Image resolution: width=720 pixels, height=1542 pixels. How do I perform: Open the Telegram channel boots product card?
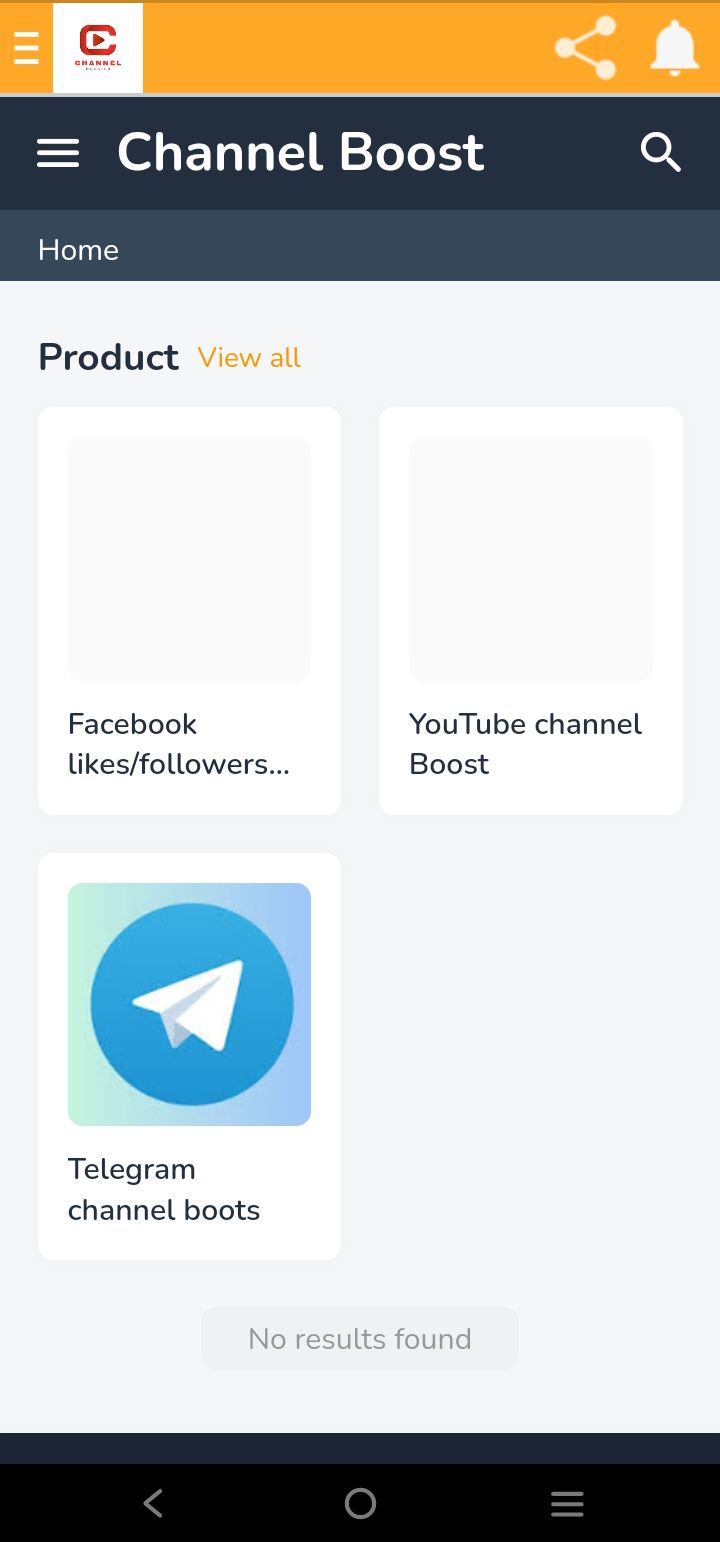(189, 1056)
